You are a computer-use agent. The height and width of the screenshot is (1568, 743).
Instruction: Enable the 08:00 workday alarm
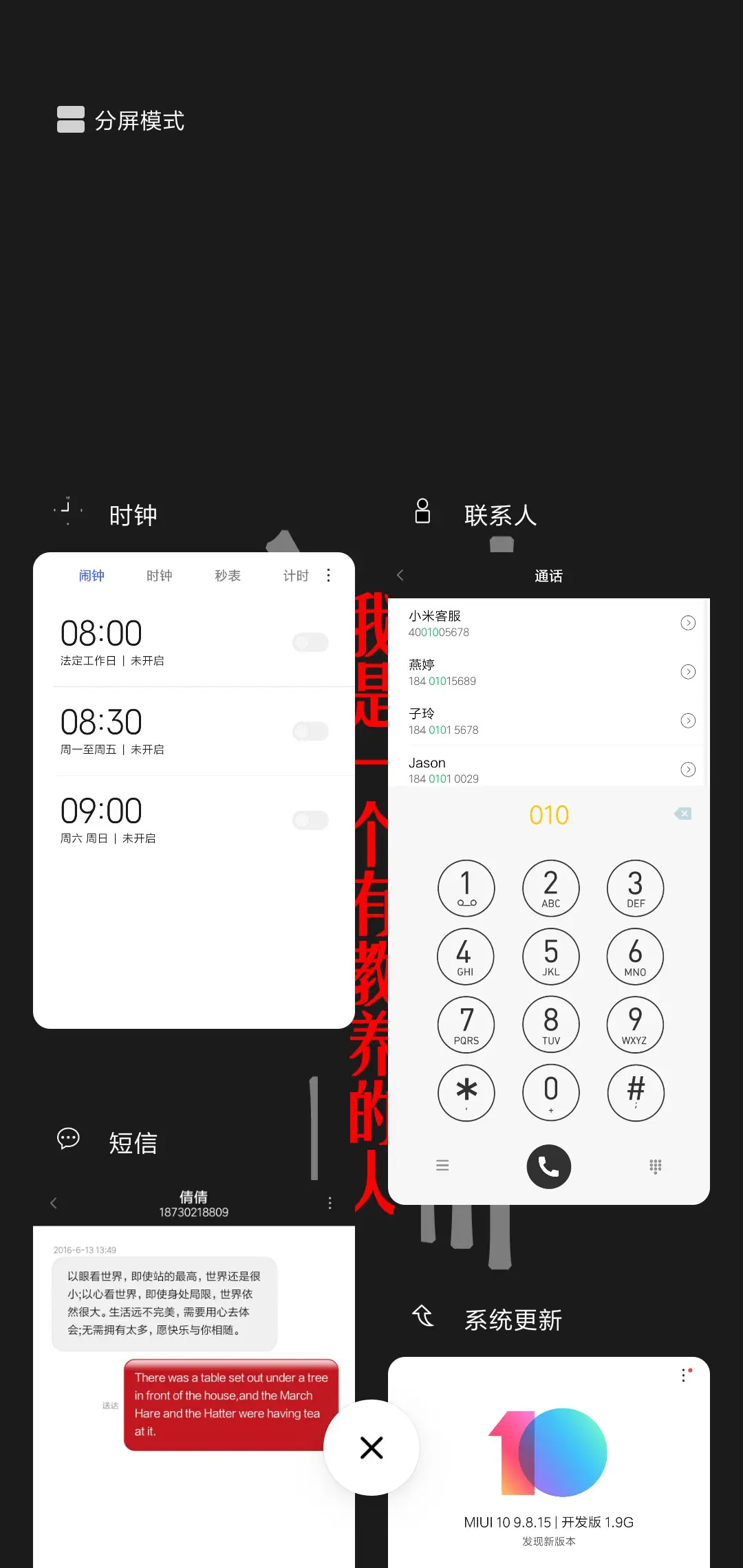tap(310, 642)
